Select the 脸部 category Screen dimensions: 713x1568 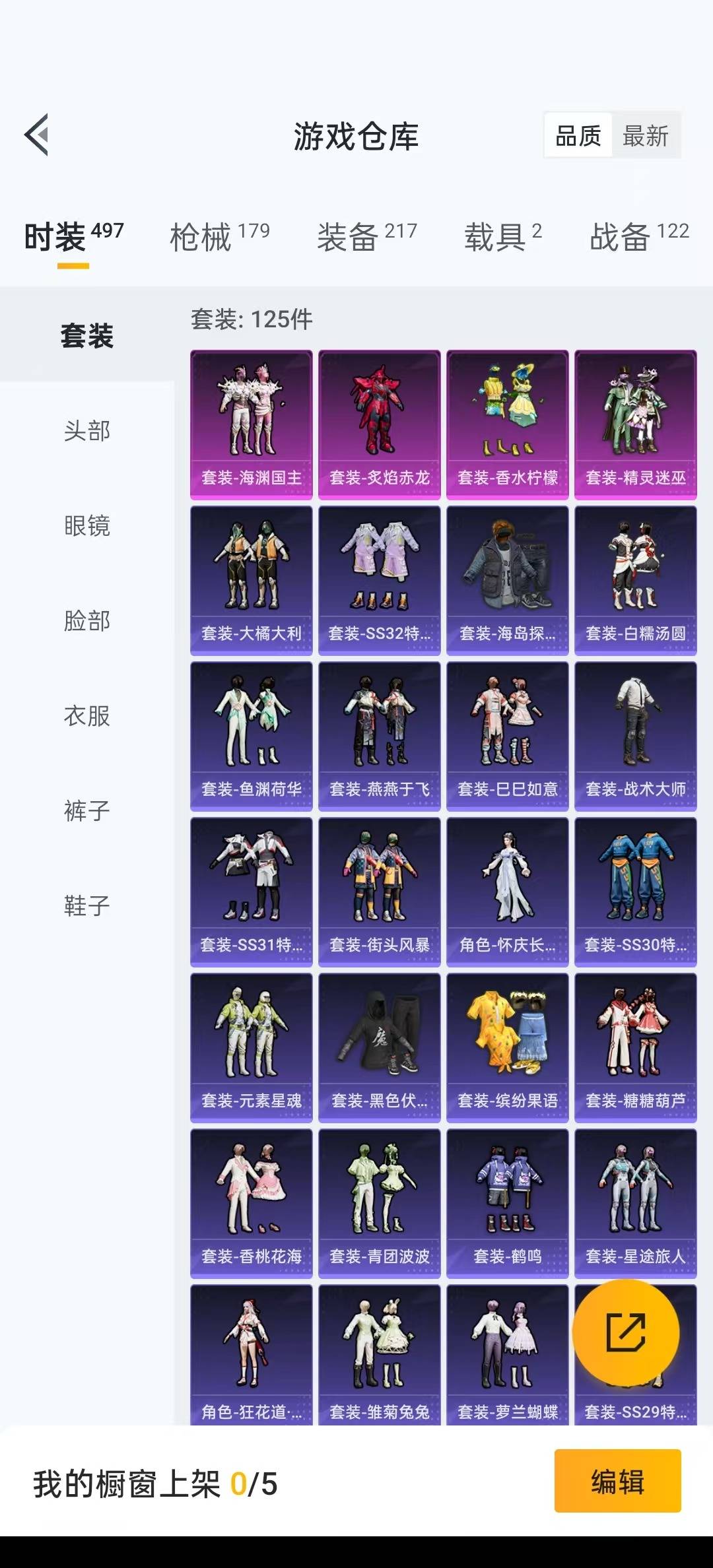coord(87,620)
